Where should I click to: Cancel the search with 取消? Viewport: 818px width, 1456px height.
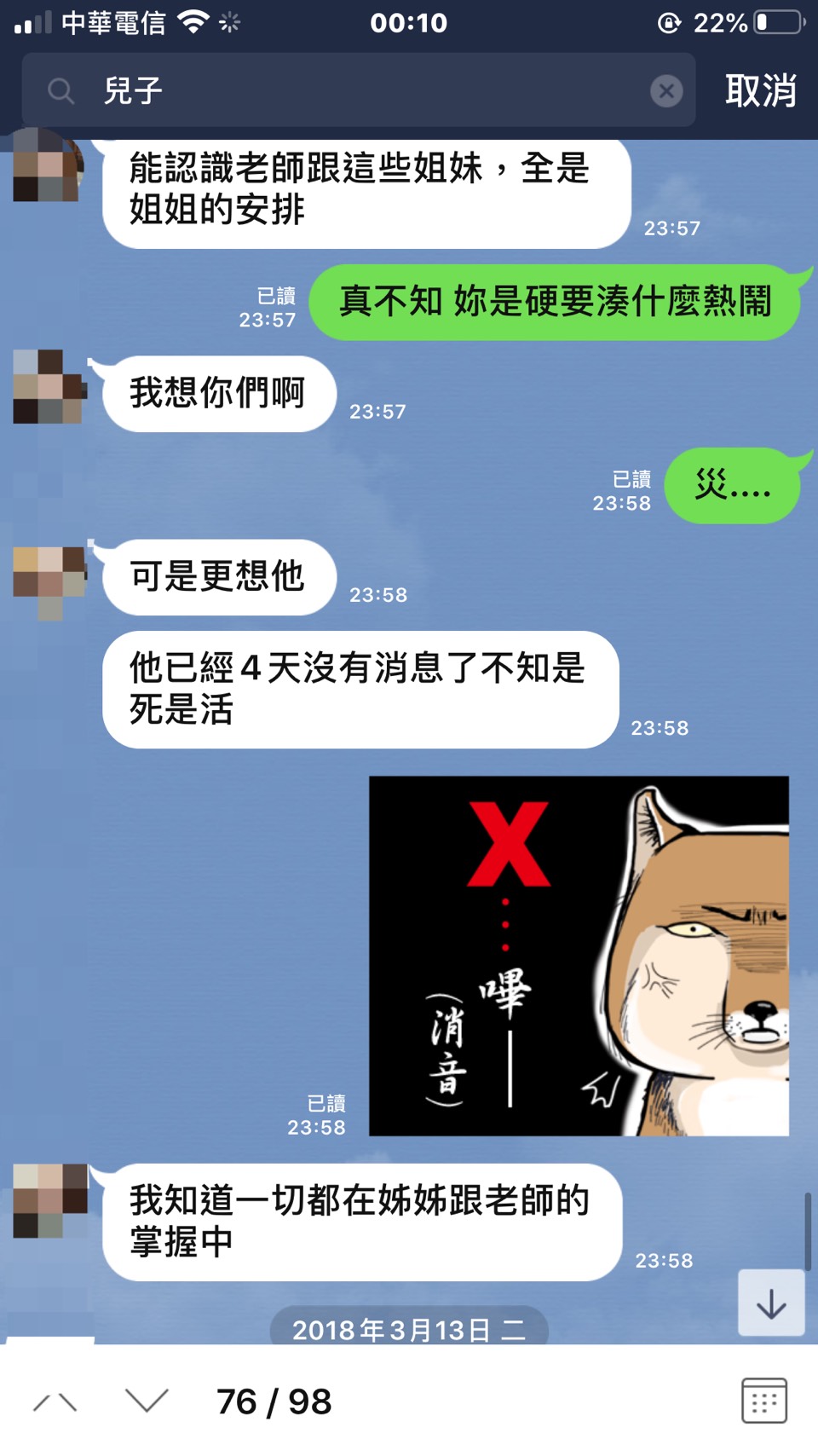pyautogui.click(x=760, y=90)
